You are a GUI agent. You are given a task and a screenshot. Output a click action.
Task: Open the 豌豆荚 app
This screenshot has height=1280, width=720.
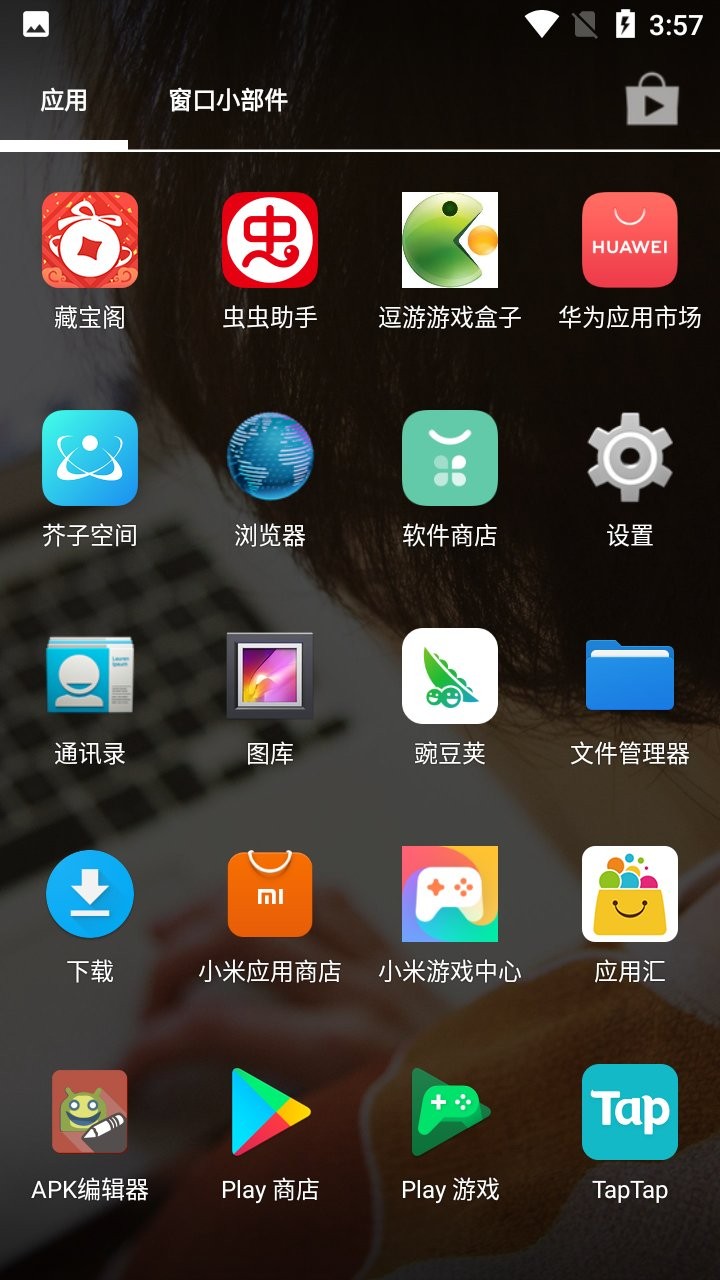[x=450, y=676]
